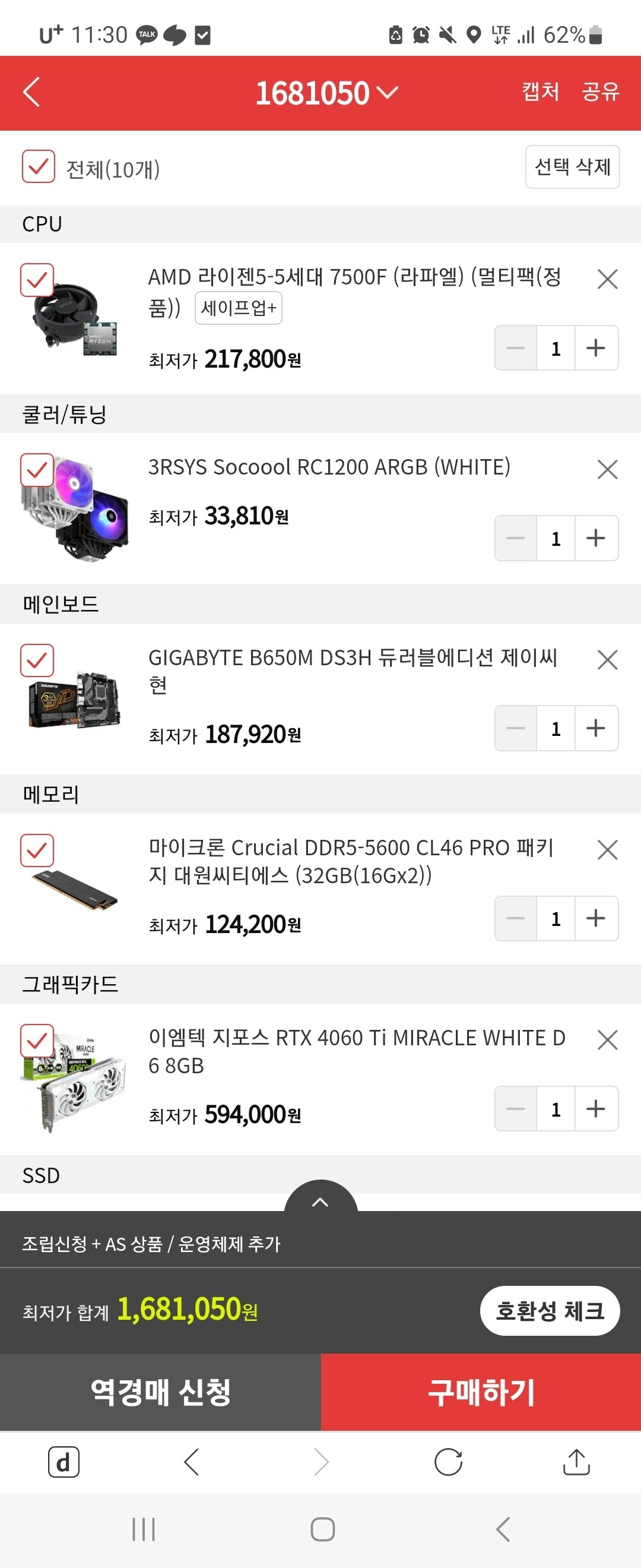Reload the page with the refresh icon
The width and height of the screenshot is (641, 1568).
(x=449, y=1463)
